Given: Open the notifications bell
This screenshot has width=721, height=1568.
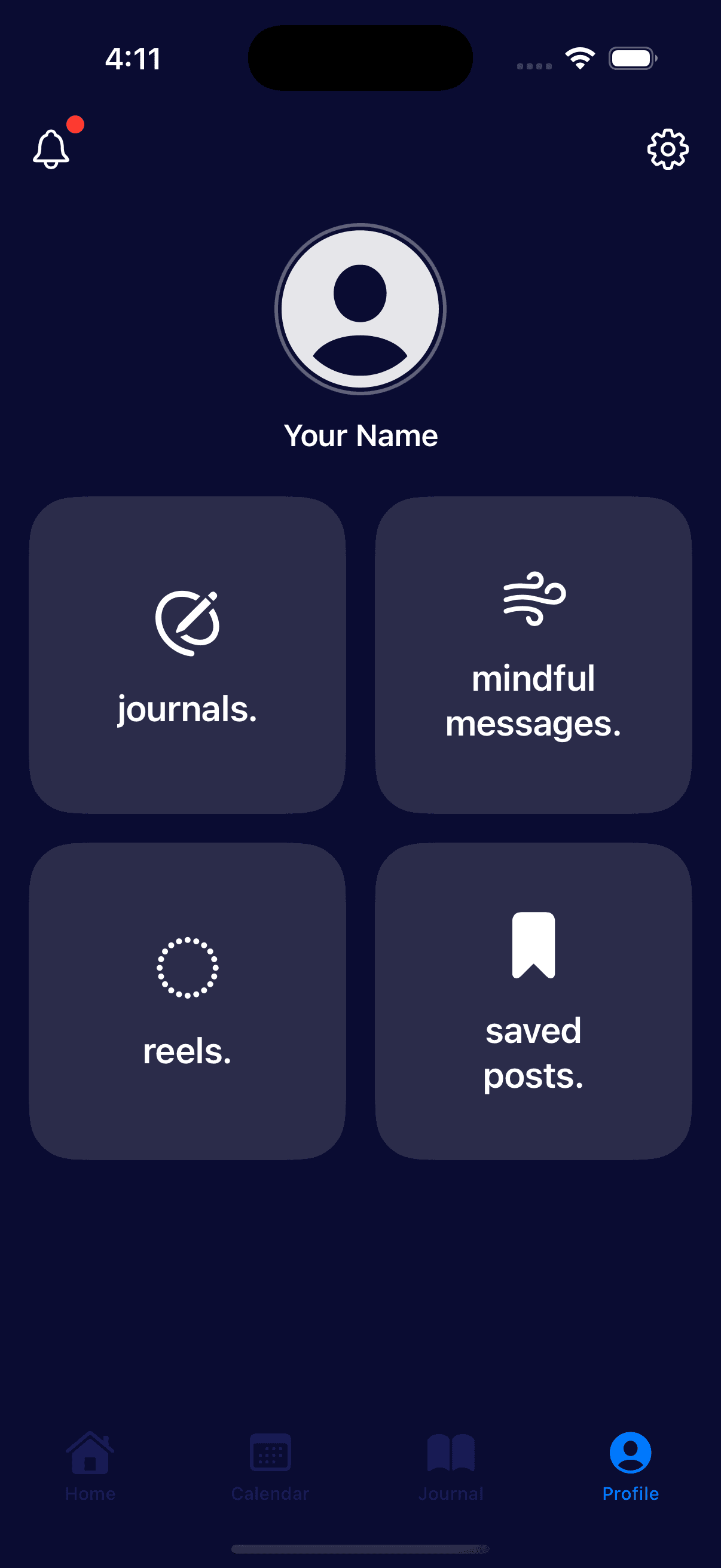Looking at the screenshot, I should pyautogui.click(x=51, y=148).
